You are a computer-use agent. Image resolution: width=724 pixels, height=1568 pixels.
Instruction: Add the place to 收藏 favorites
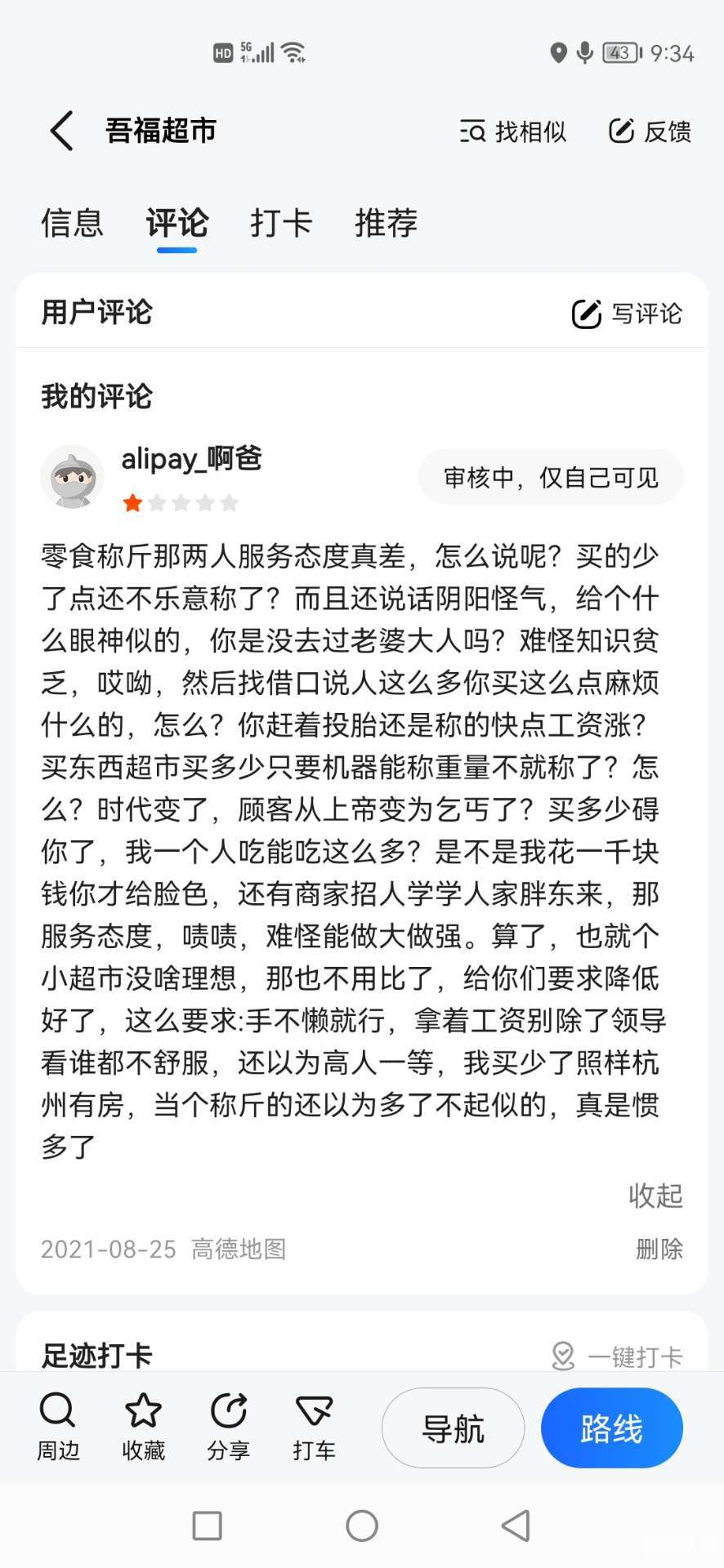click(x=143, y=1427)
